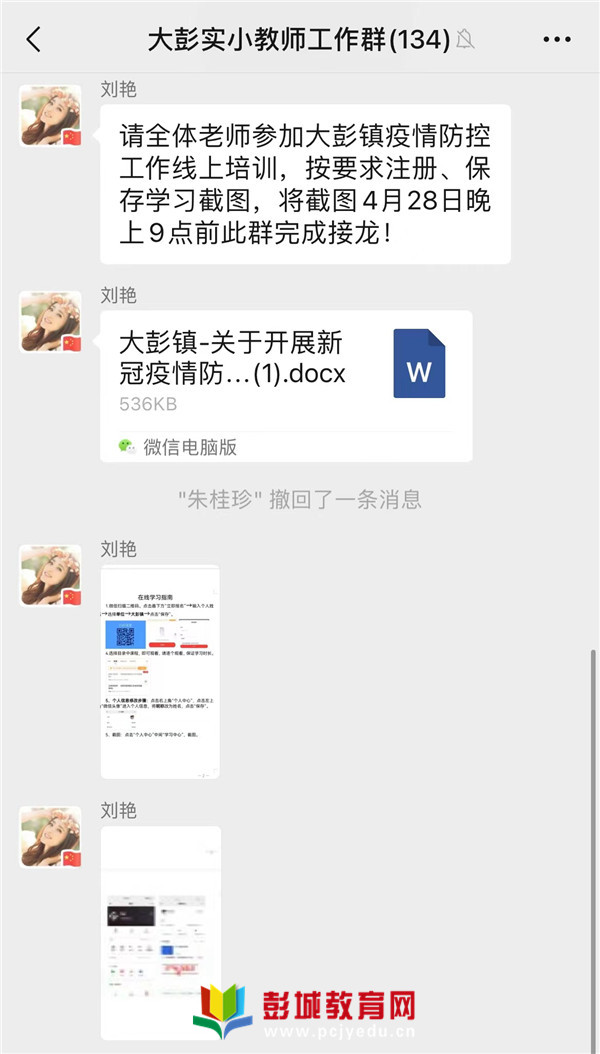The height and width of the screenshot is (1054, 600).
Task: Open 刘艳's avatar on the training notice
Action: pos(51,115)
